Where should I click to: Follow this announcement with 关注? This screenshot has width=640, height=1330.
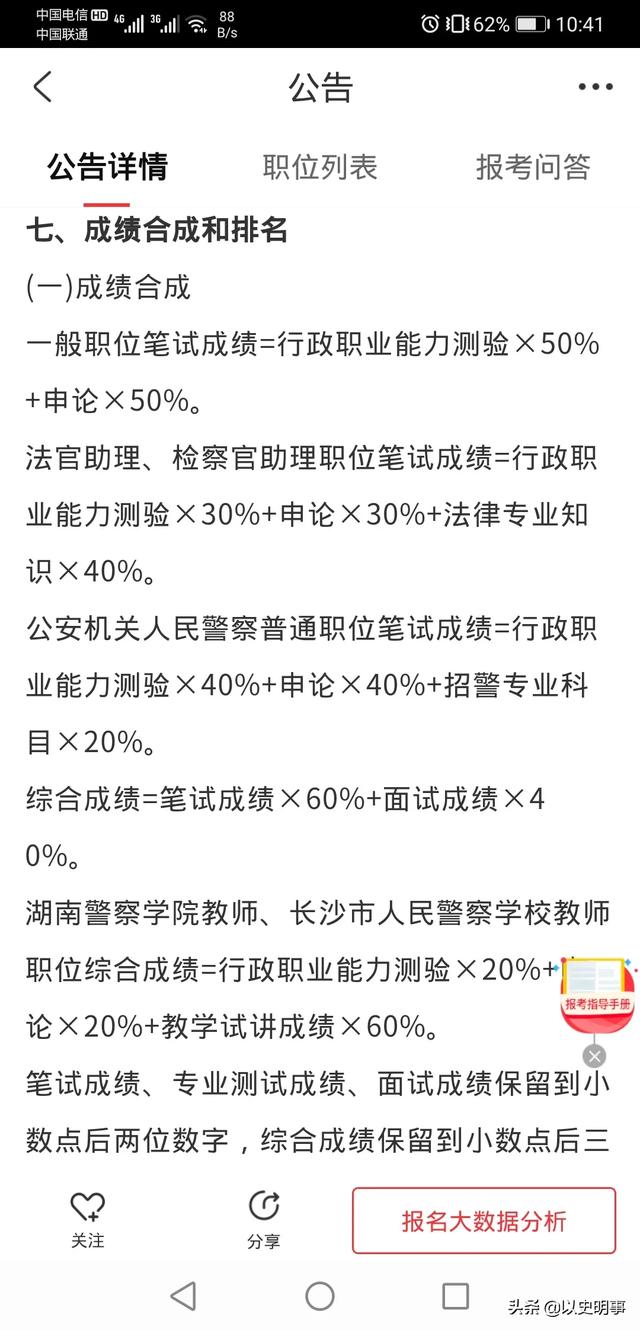pyautogui.click(x=87, y=1220)
